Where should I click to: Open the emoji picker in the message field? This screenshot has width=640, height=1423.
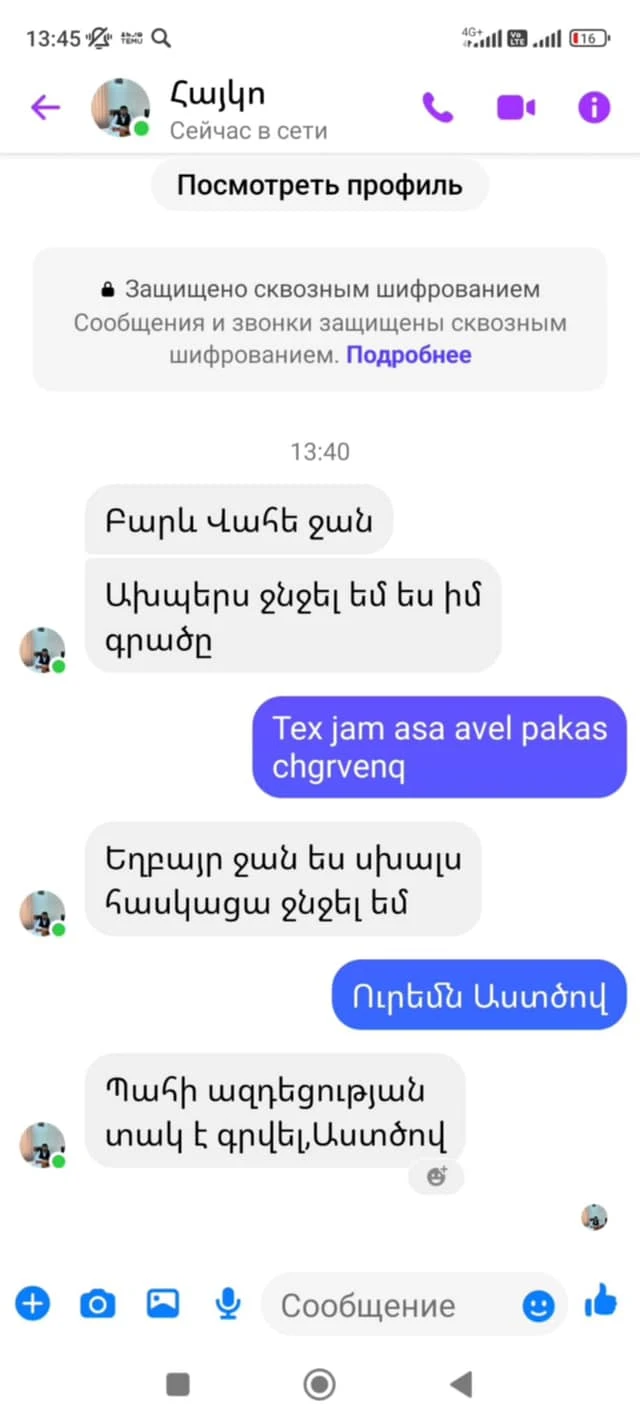[539, 1305]
